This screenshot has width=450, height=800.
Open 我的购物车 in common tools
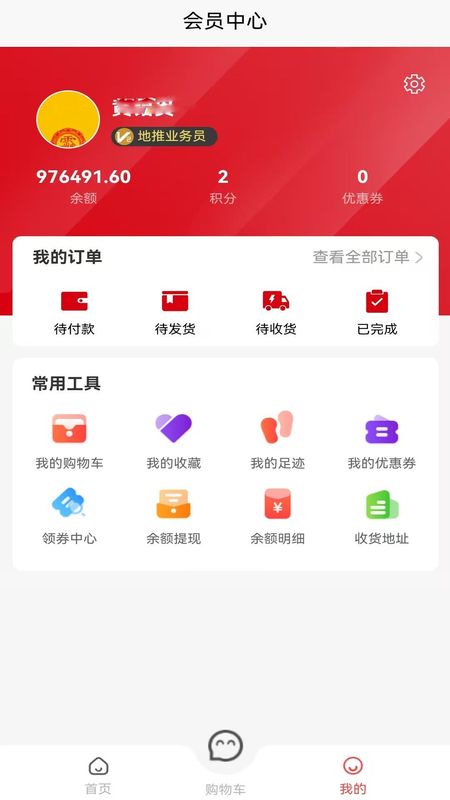click(69, 441)
